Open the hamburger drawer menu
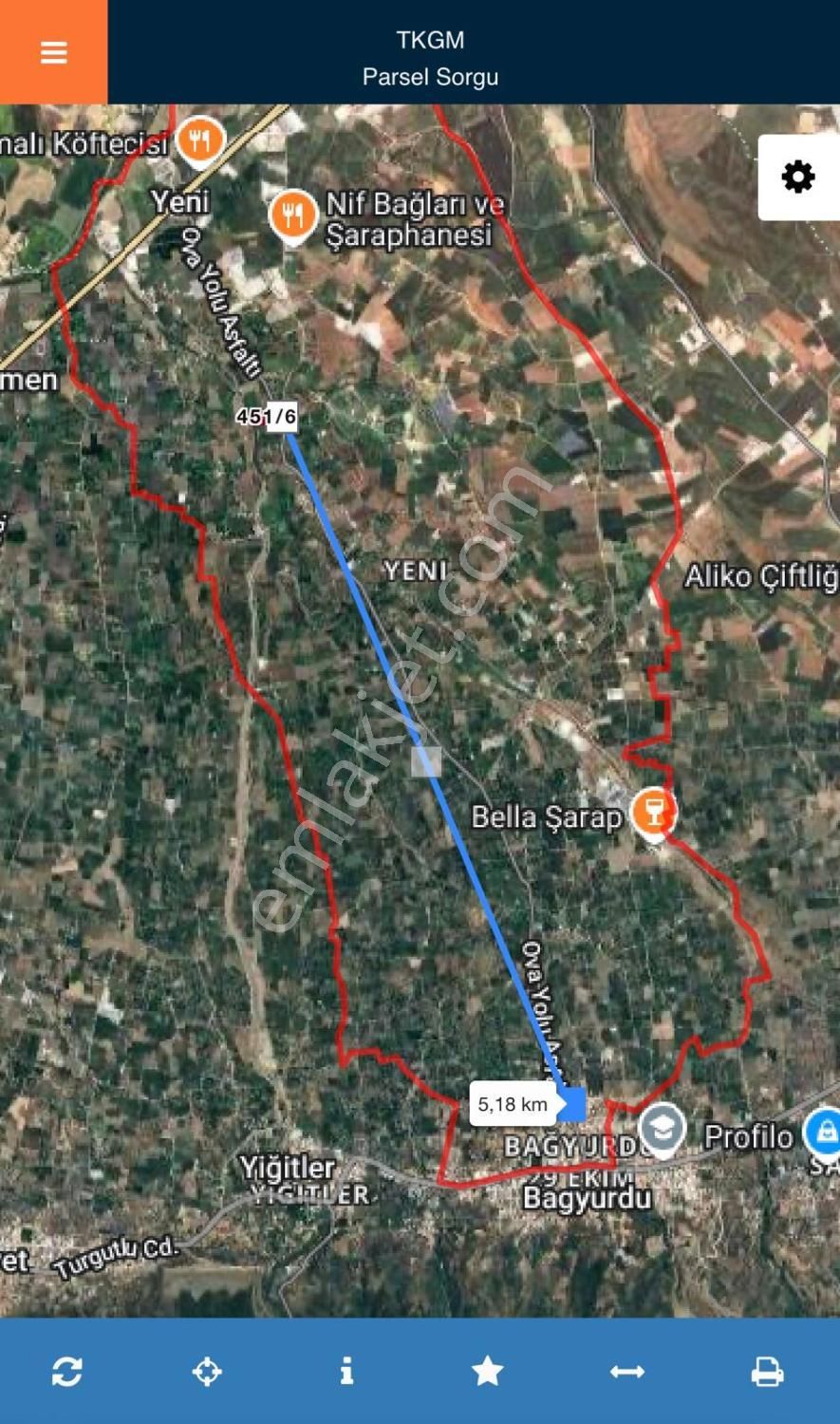Image resolution: width=840 pixels, height=1424 pixels. coord(53,52)
